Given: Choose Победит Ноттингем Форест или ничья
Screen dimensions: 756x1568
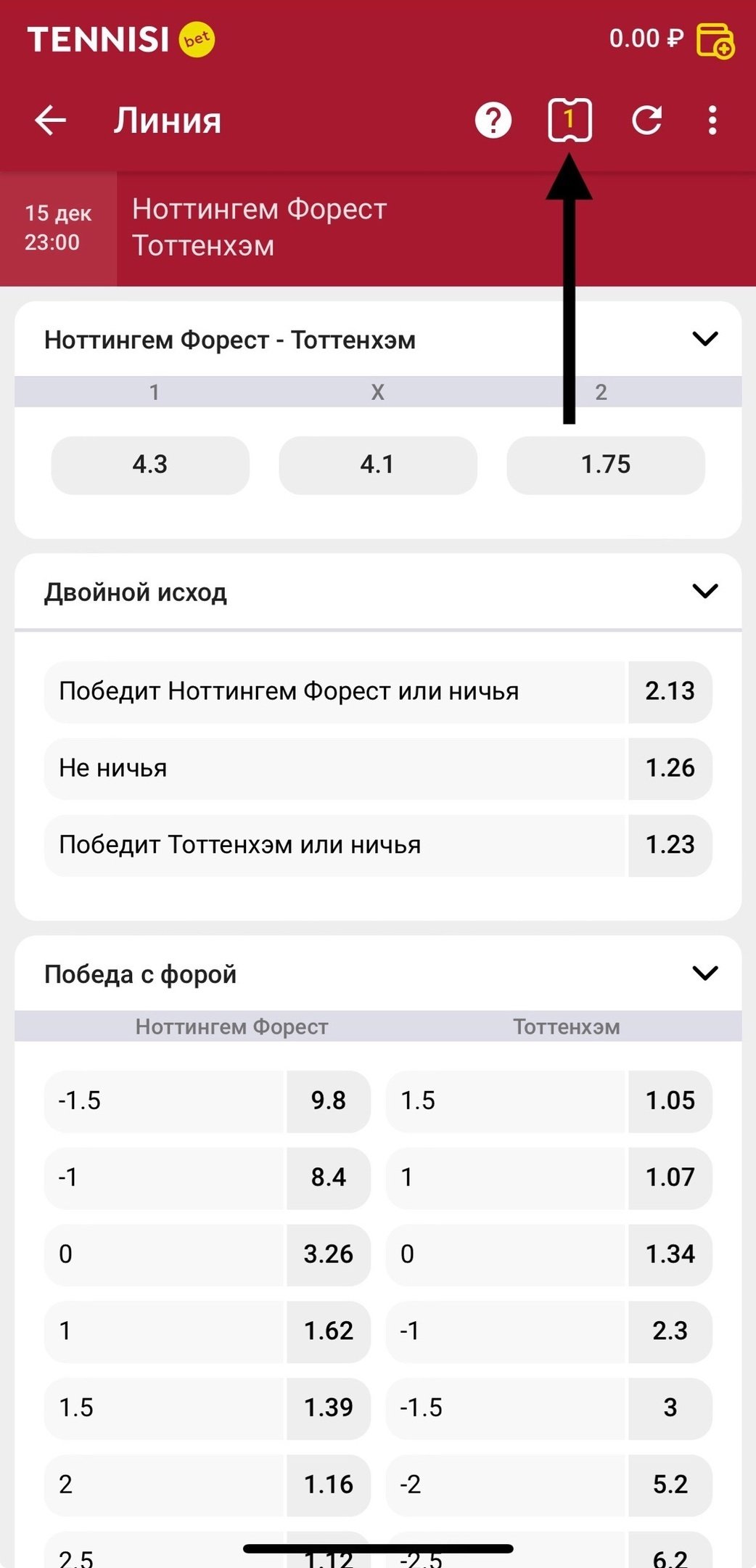Looking at the screenshot, I should [x=377, y=691].
